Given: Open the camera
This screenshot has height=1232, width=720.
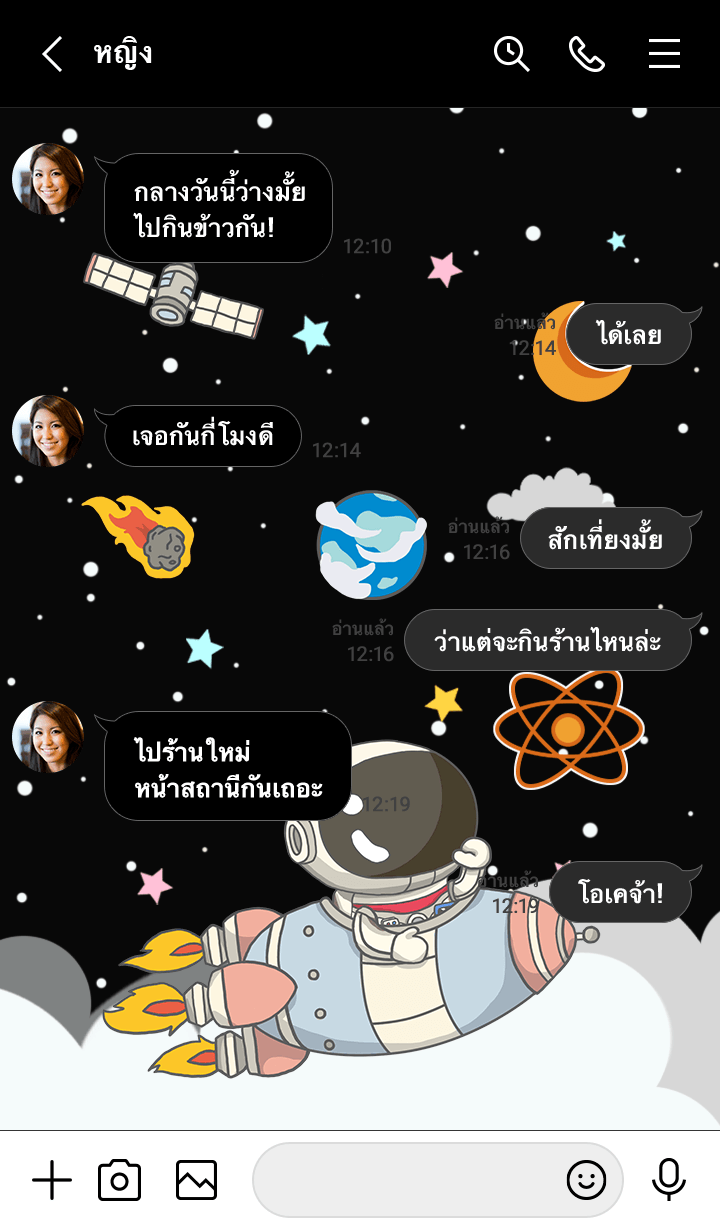Looking at the screenshot, I should coord(119,1181).
